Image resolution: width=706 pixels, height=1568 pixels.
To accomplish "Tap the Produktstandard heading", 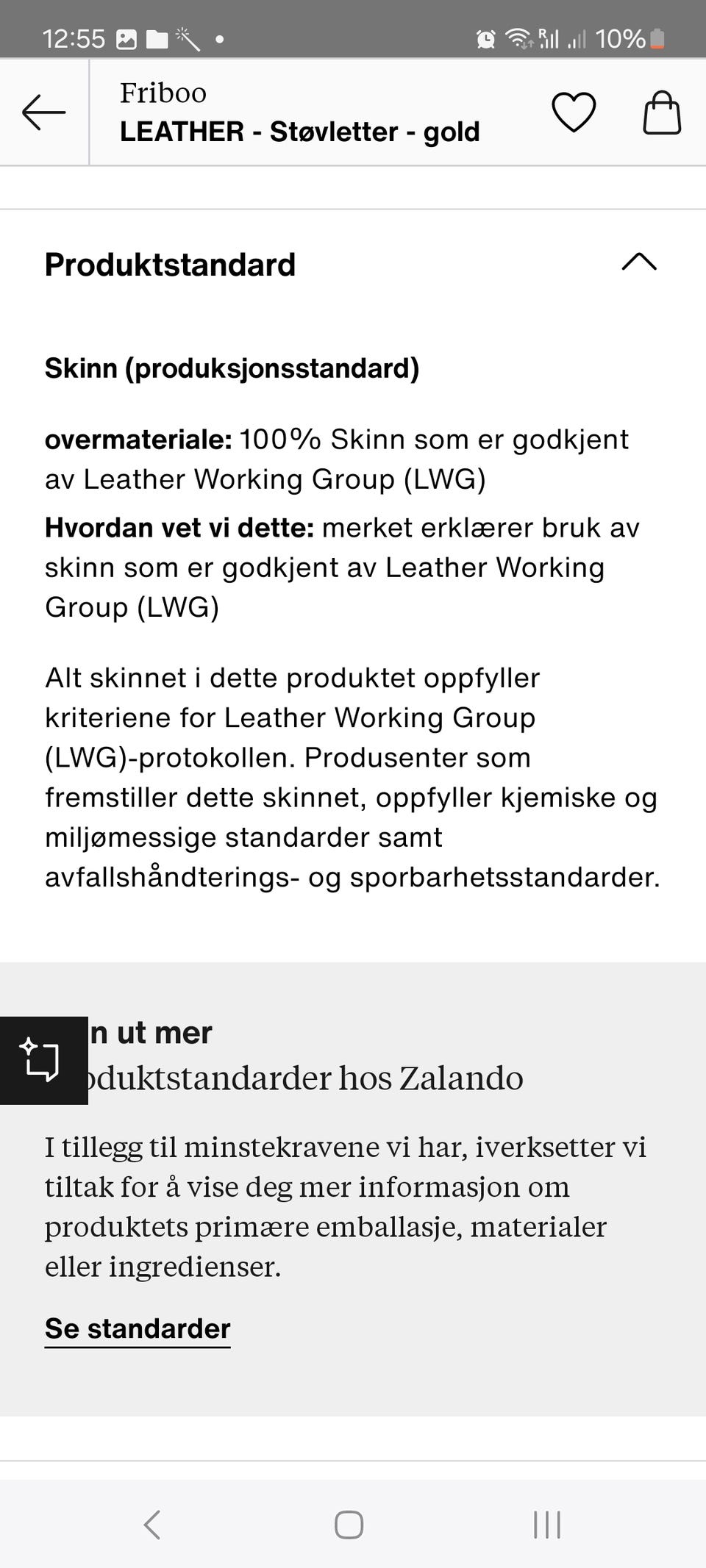I will [170, 265].
